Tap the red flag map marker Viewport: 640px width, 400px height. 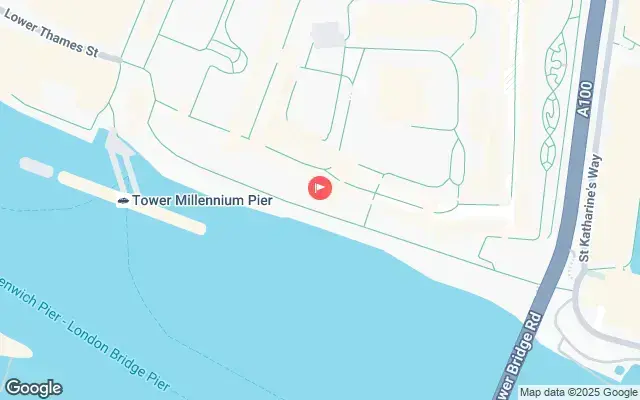(x=320, y=186)
